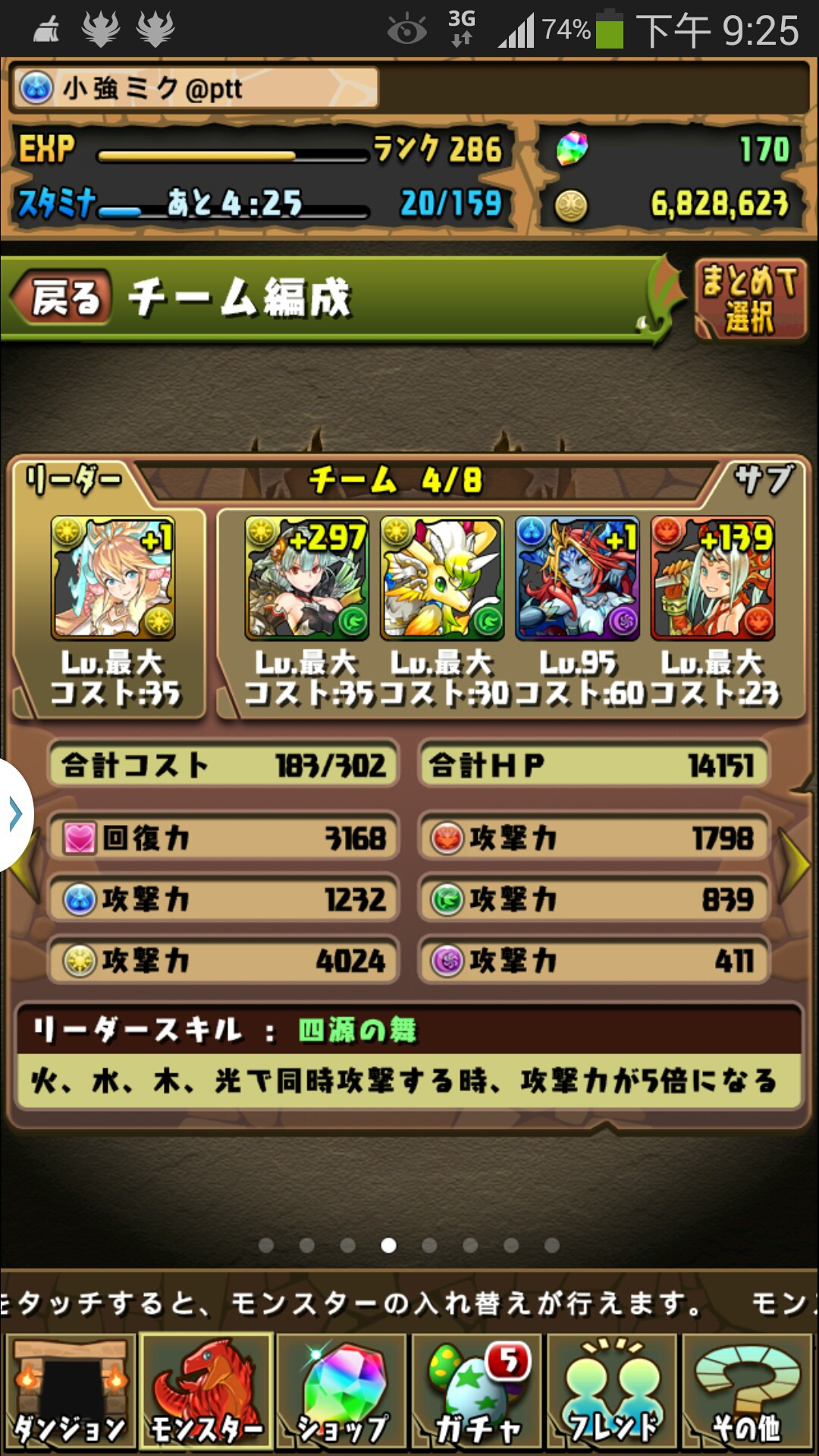This screenshot has height=1456, width=819.
Task: Tap the sub monster with +297
Action: [307, 578]
